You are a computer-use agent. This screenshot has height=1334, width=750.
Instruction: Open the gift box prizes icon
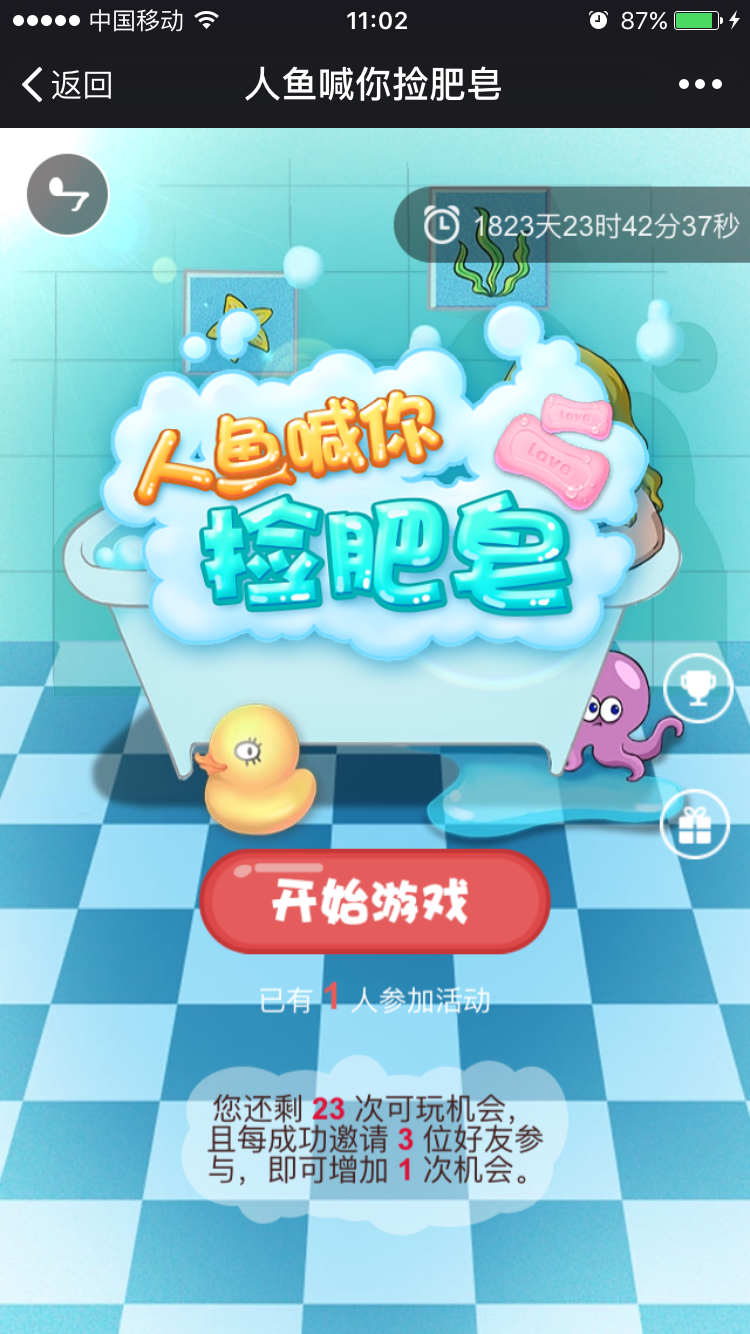(x=696, y=824)
